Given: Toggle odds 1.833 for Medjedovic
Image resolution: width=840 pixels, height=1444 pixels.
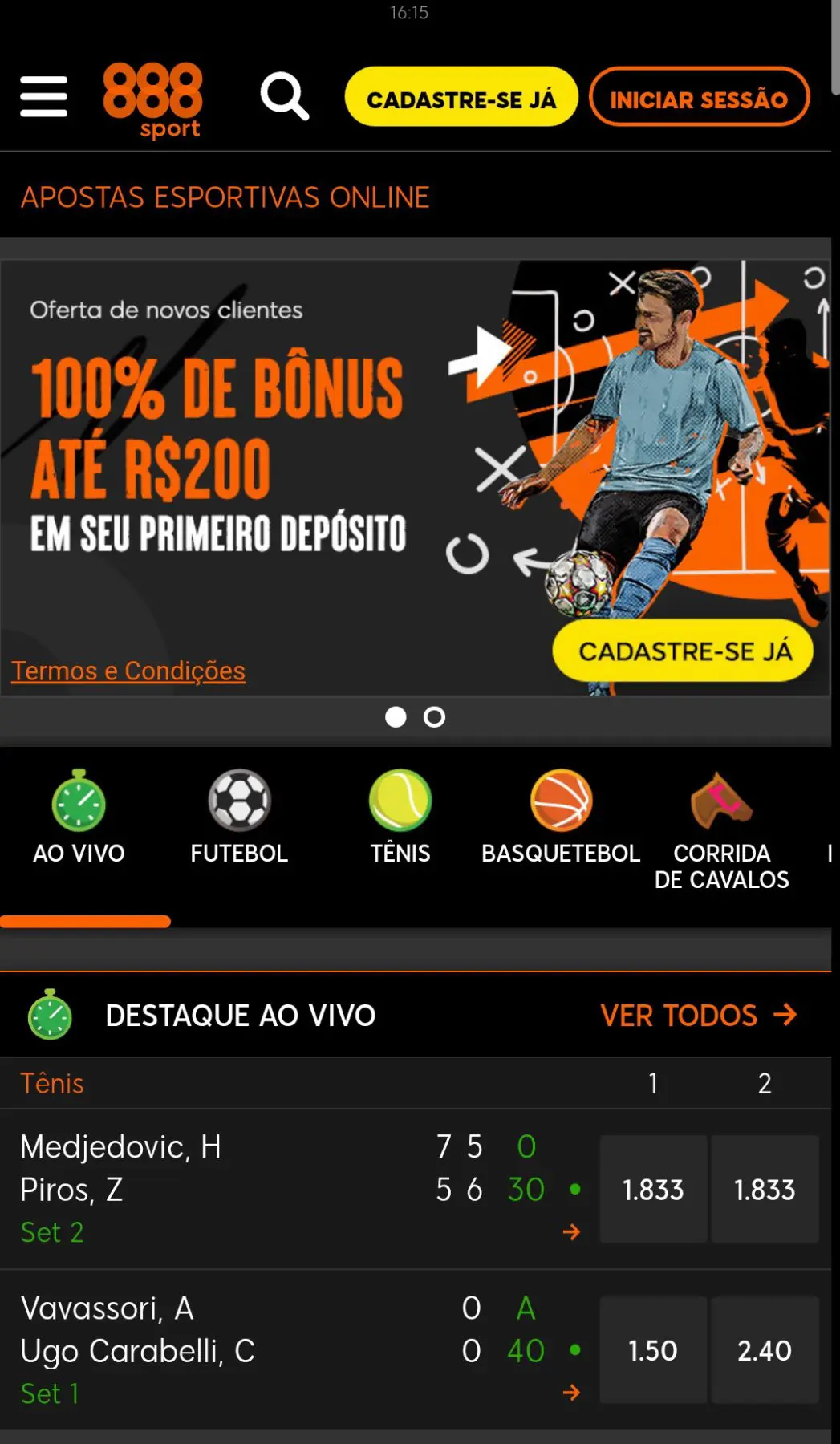Looking at the screenshot, I should (x=652, y=1190).
